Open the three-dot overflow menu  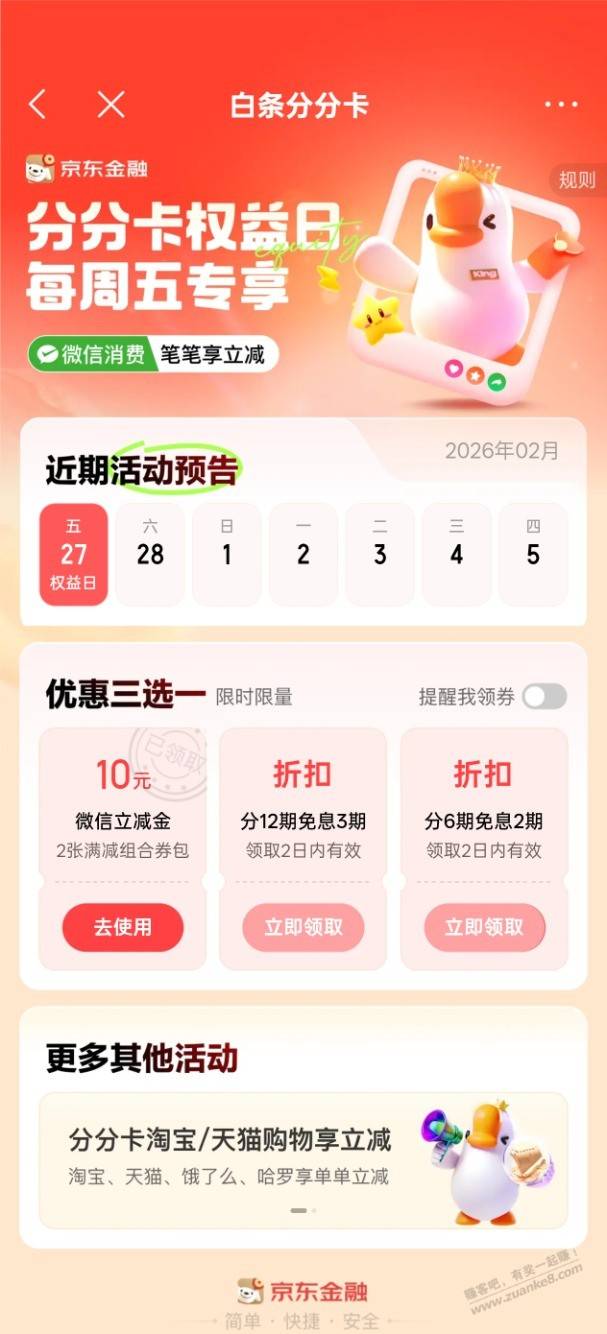pyautogui.click(x=560, y=104)
